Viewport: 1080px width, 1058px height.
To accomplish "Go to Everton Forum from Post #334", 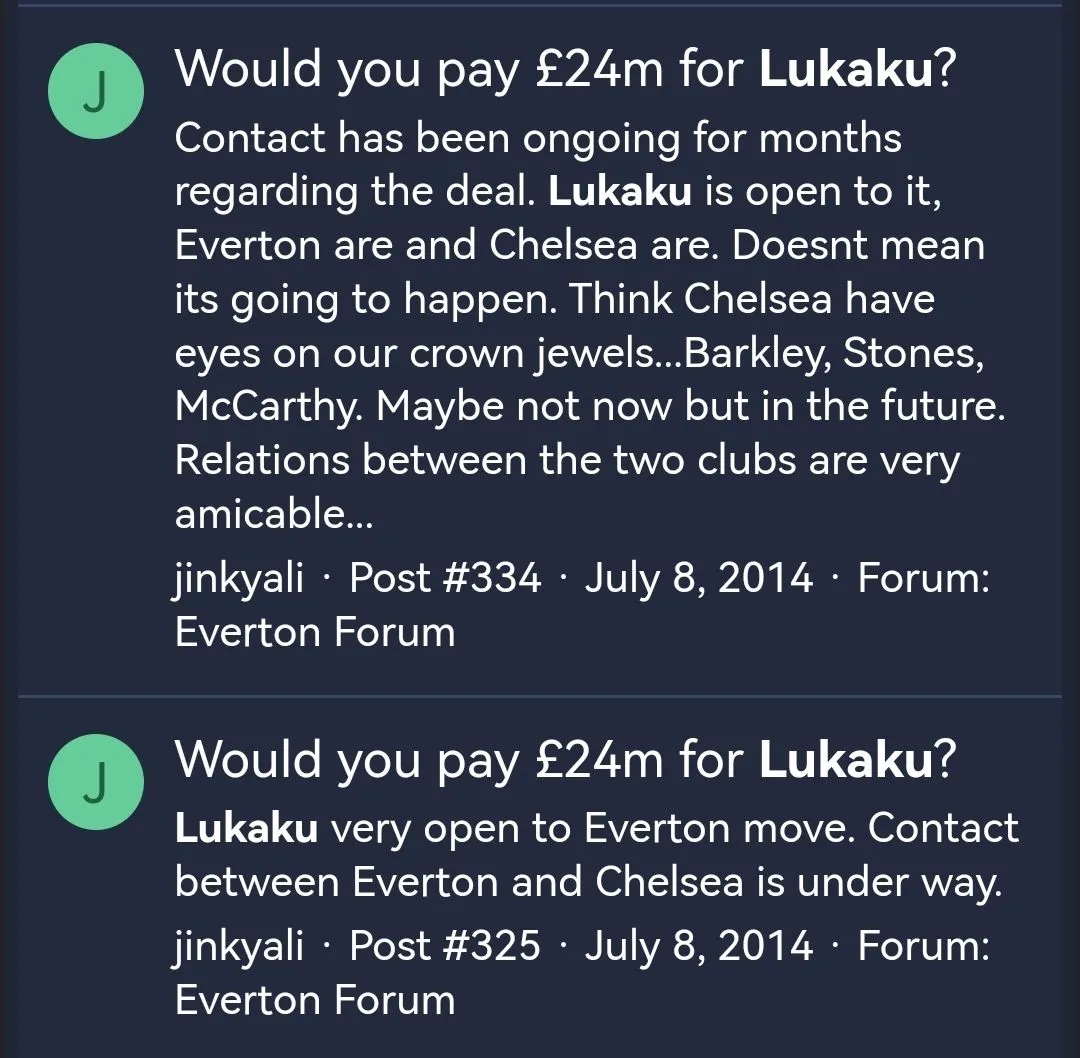I will coord(315,632).
